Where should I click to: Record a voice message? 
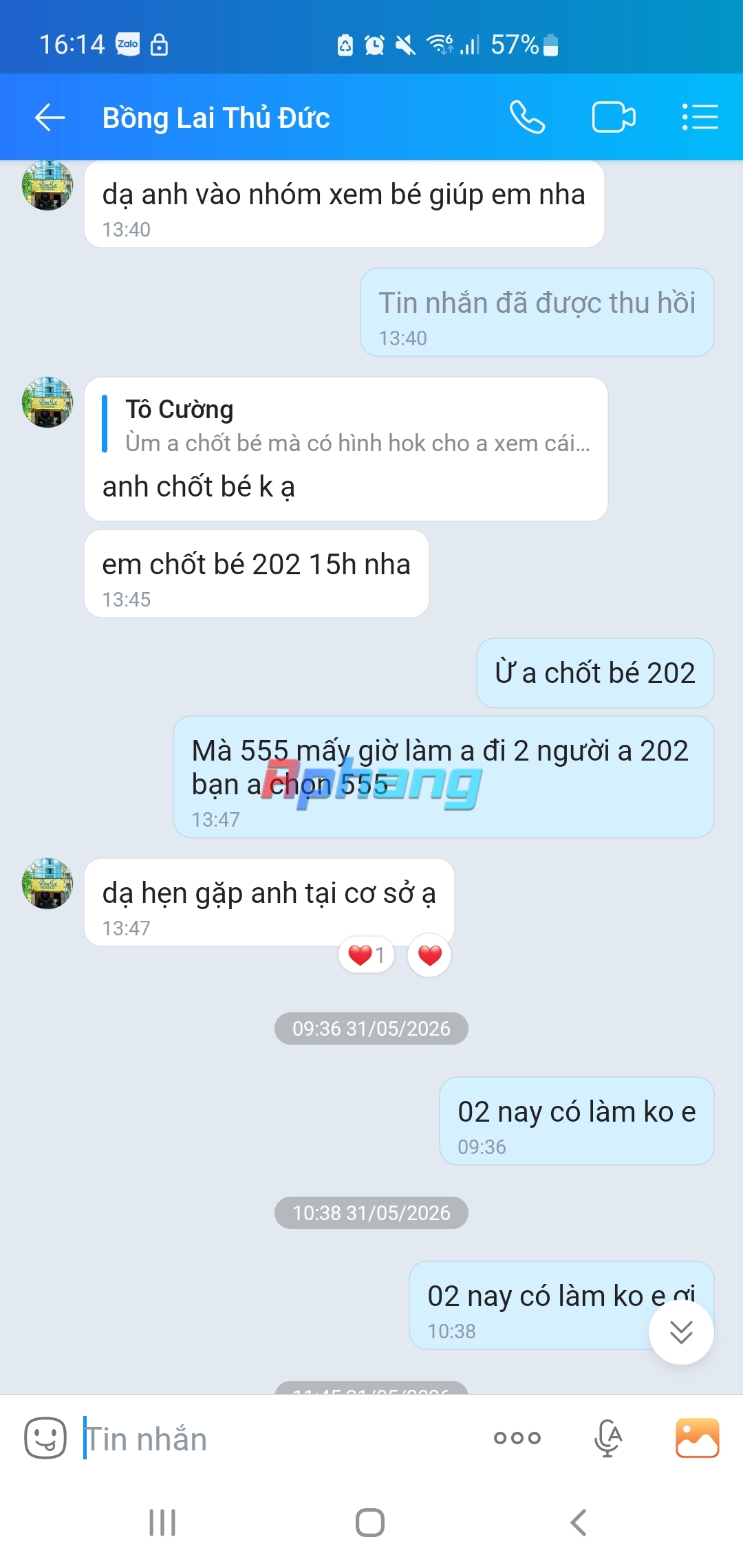click(607, 1438)
